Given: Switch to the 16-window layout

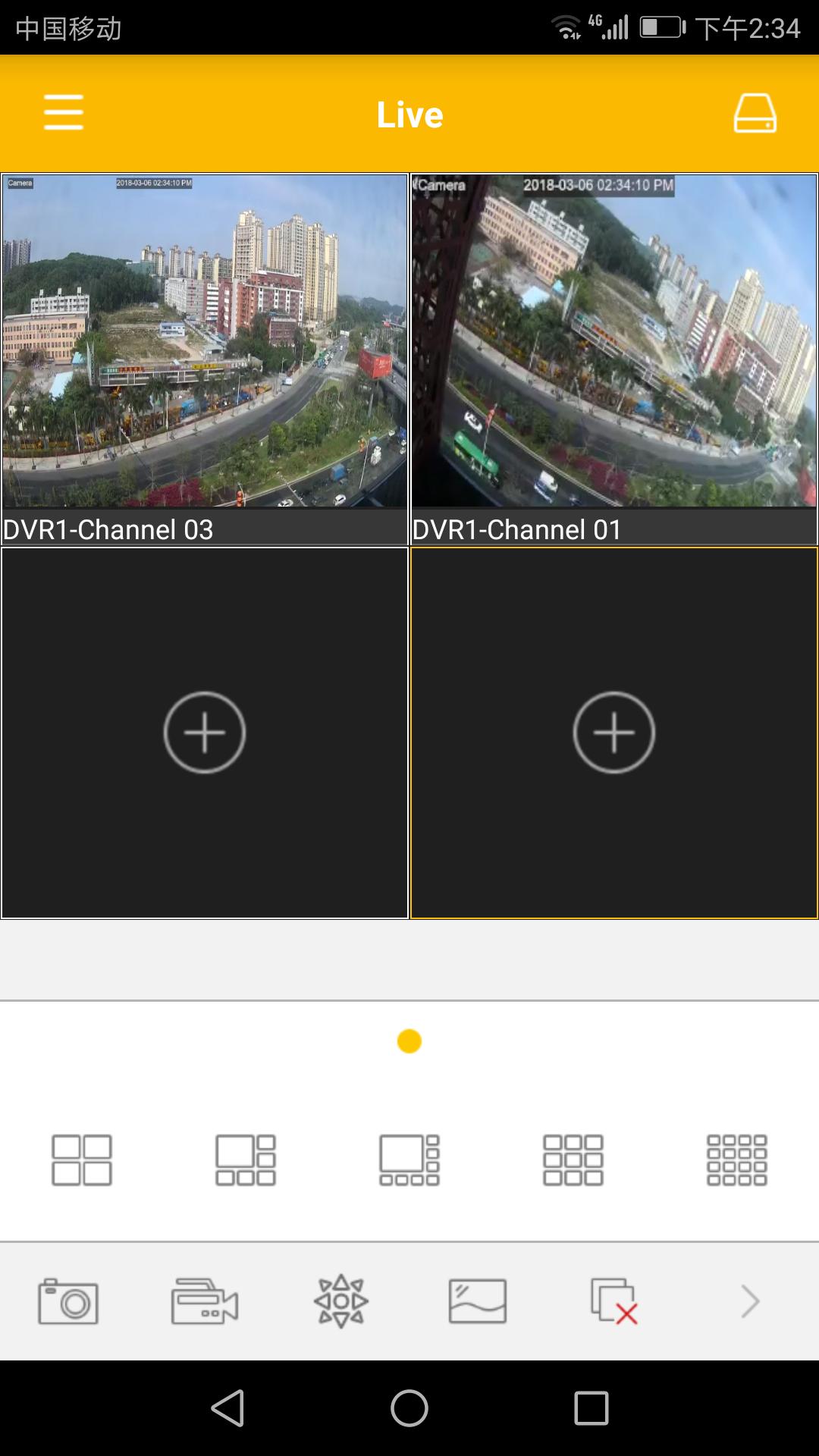Looking at the screenshot, I should click(737, 1159).
